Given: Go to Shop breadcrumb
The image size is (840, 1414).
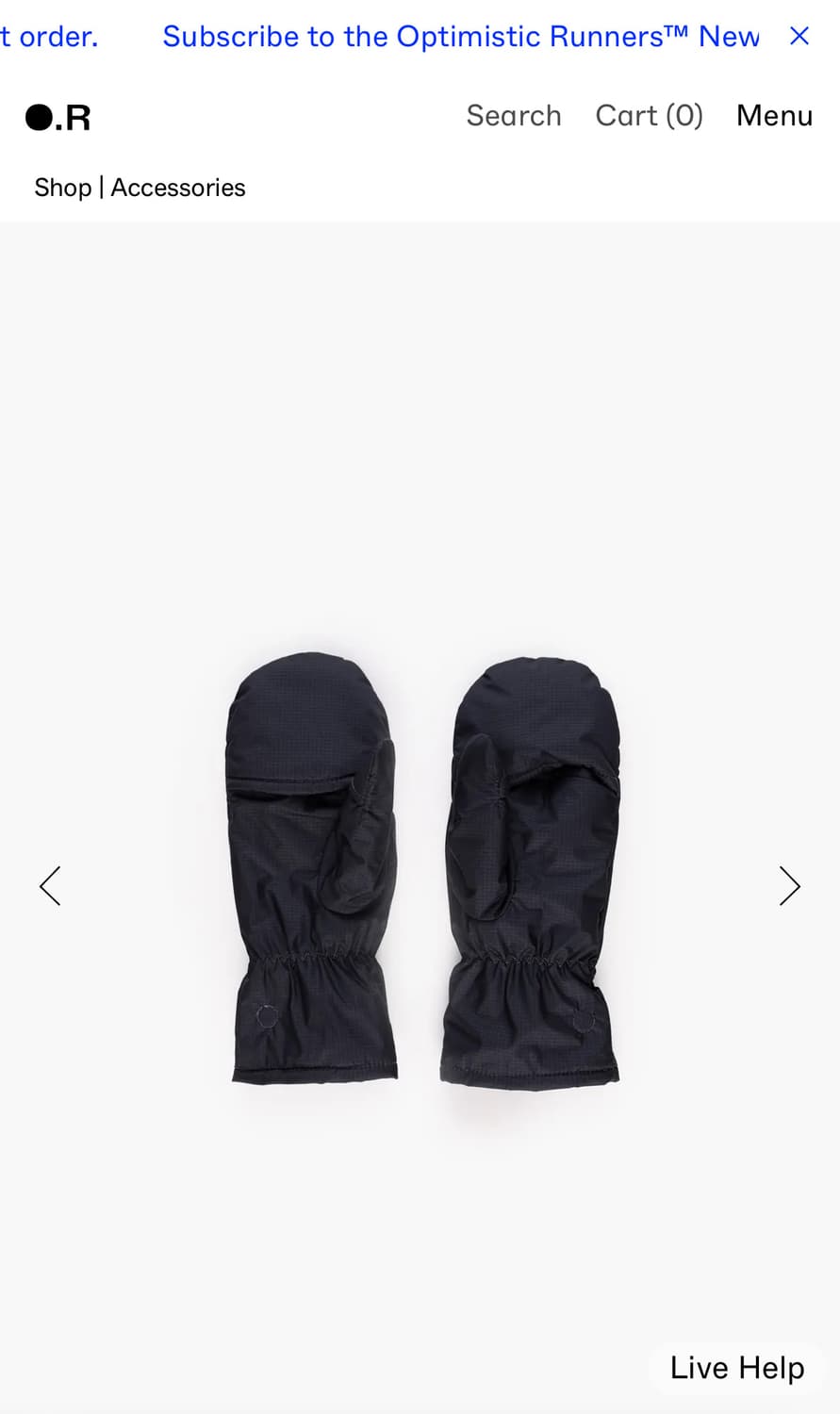Looking at the screenshot, I should tap(62, 188).
